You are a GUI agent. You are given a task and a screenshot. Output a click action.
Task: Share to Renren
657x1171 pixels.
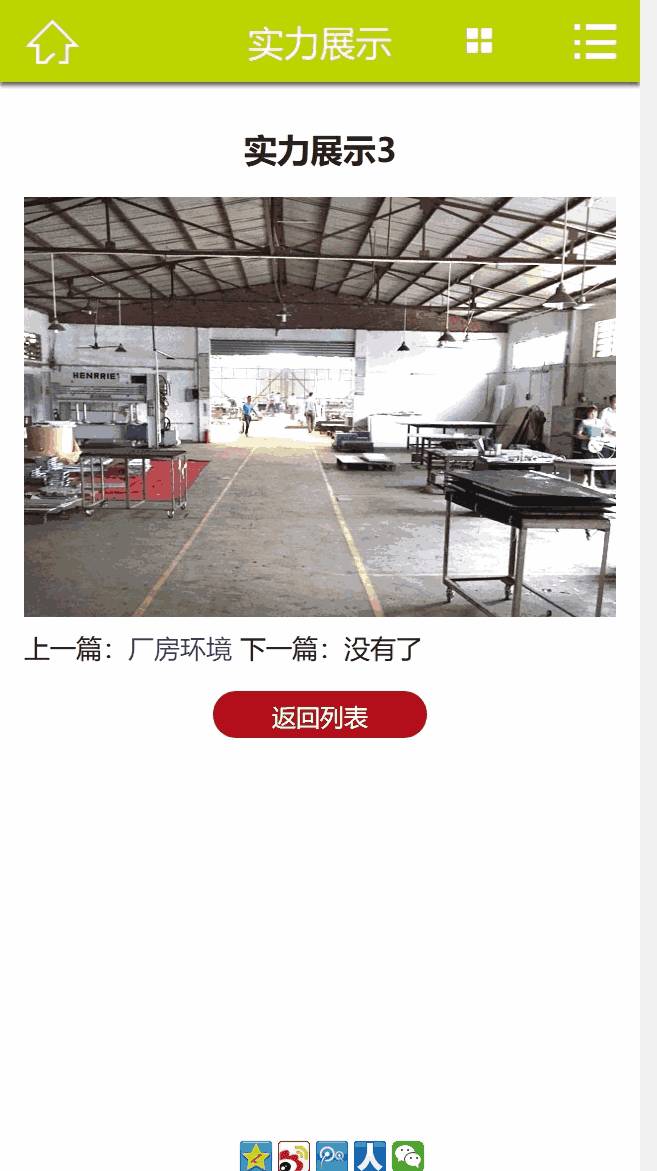point(370,1156)
